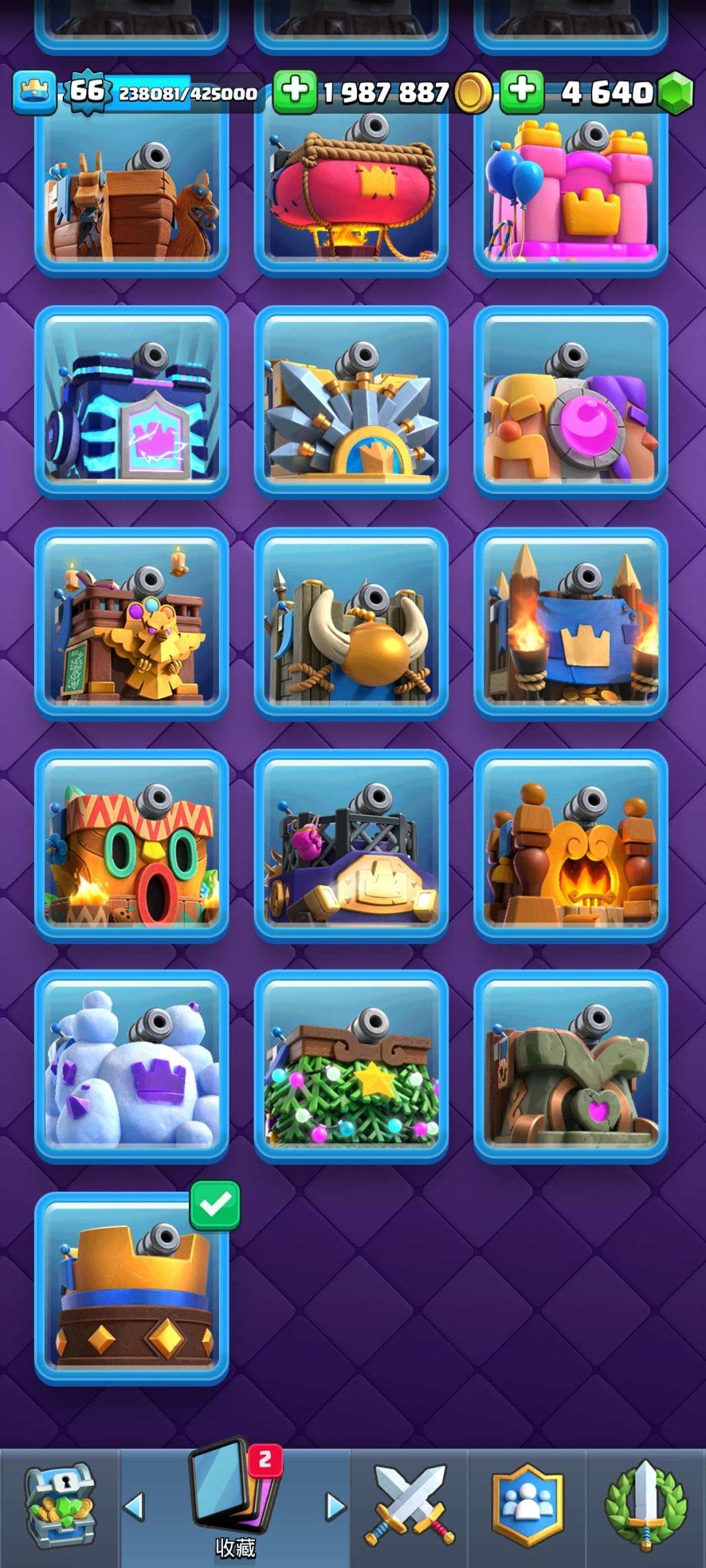The image size is (706, 1568).
Task: Select the Christmas tree tower skin
Action: point(351,1067)
